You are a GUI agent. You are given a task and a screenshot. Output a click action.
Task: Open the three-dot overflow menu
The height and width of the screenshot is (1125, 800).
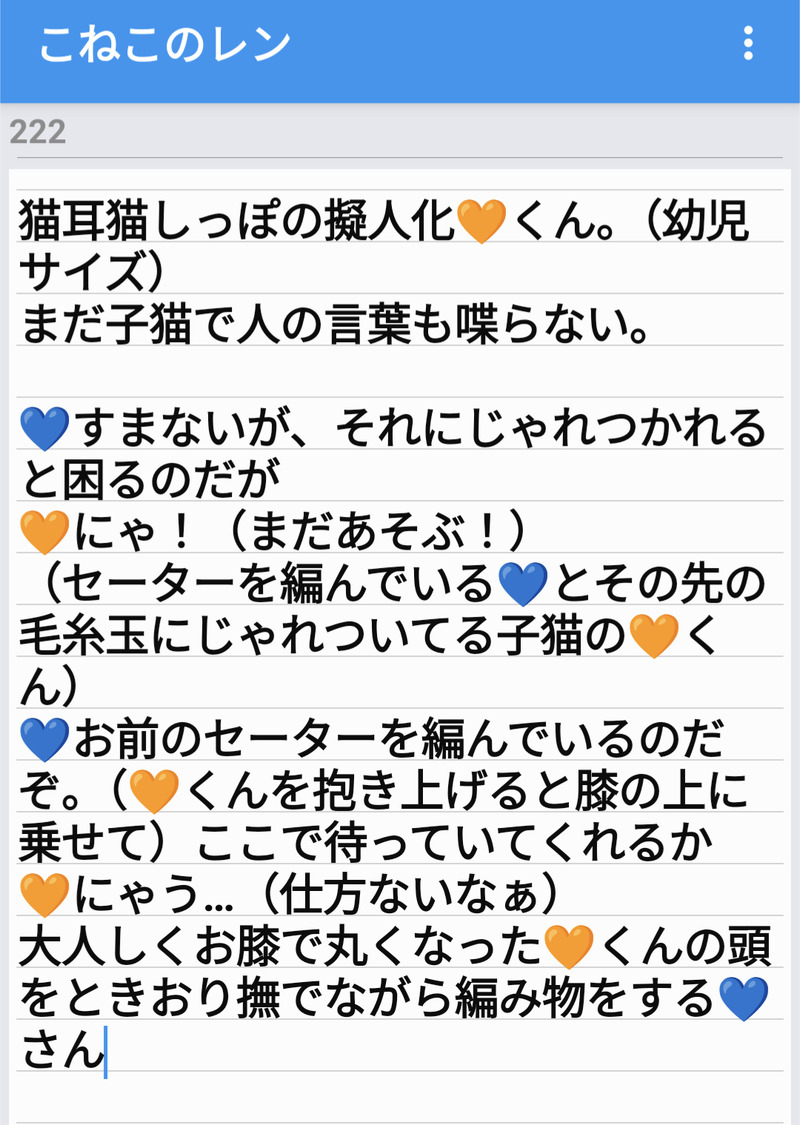coord(748,45)
